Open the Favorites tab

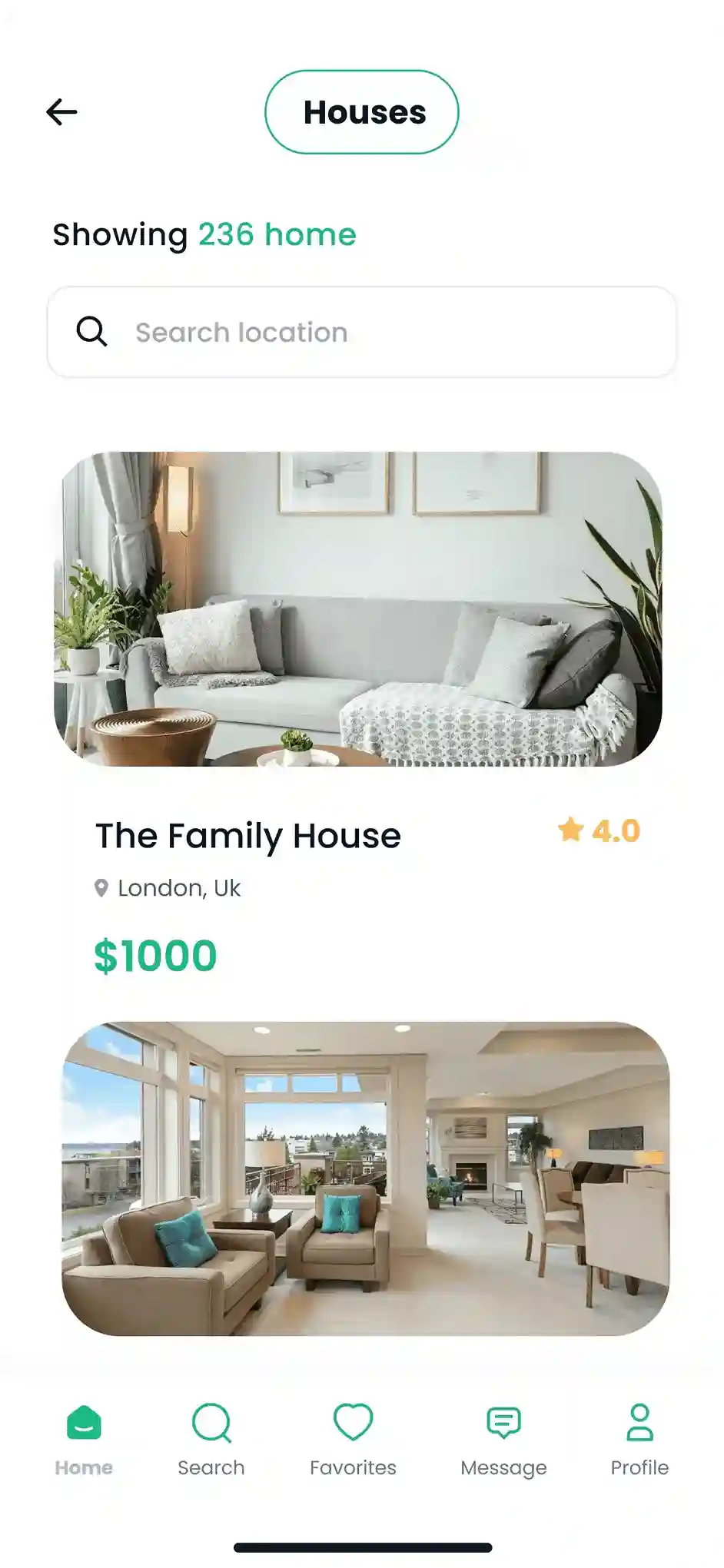[353, 1438]
